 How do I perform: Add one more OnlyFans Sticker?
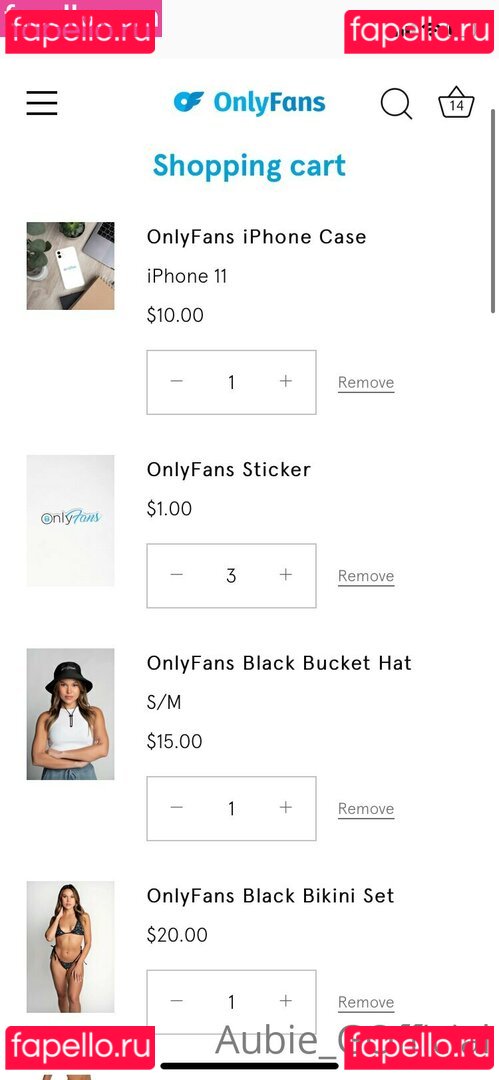286,575
